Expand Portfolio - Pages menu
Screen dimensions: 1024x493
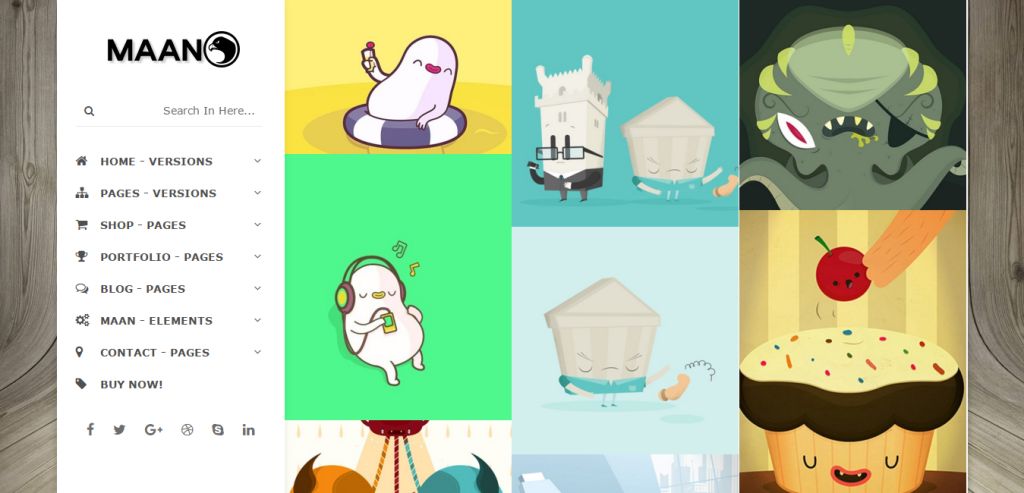tap(161, 257)
